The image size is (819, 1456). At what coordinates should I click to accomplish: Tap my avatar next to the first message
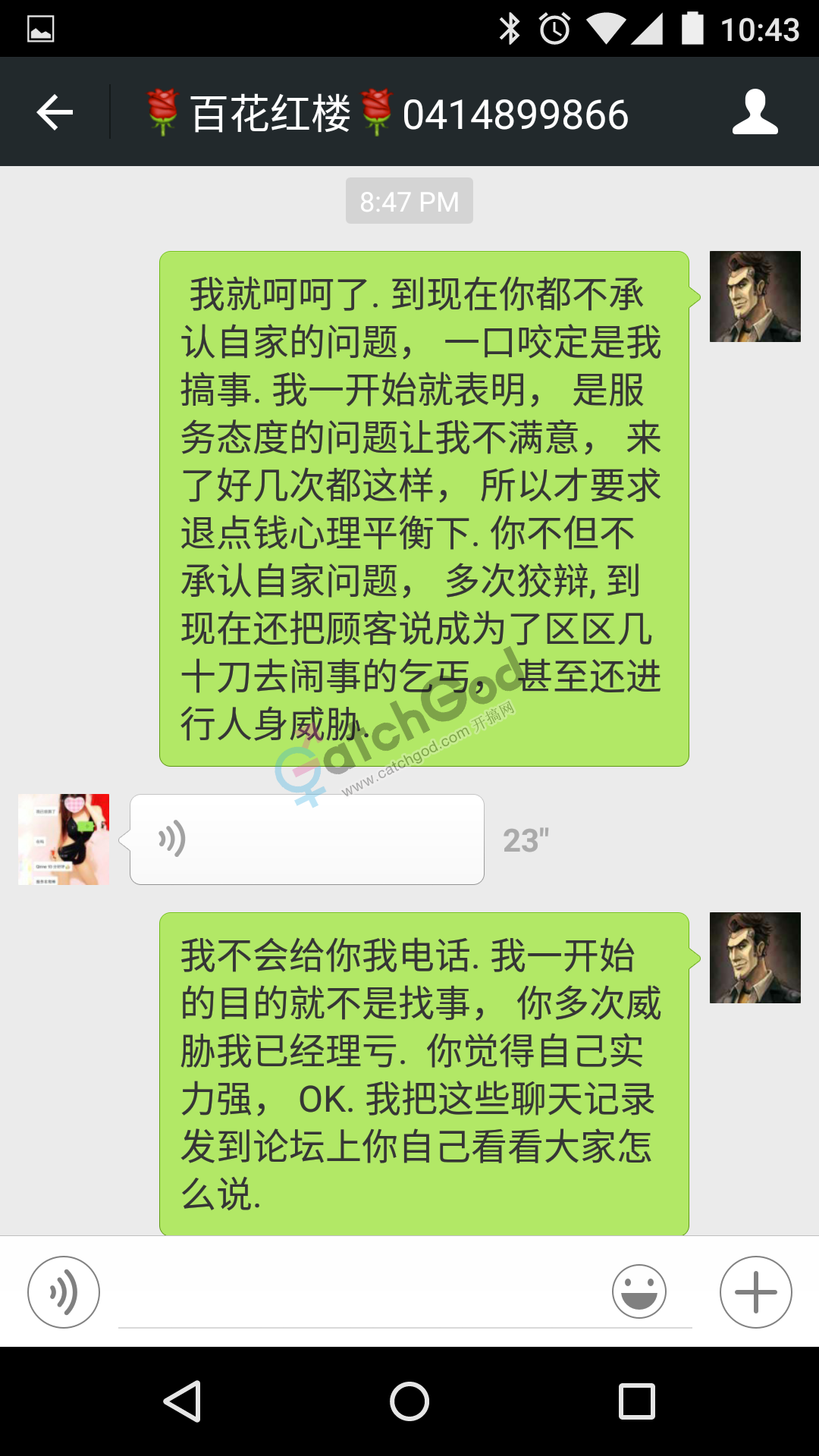click(755, 297)
